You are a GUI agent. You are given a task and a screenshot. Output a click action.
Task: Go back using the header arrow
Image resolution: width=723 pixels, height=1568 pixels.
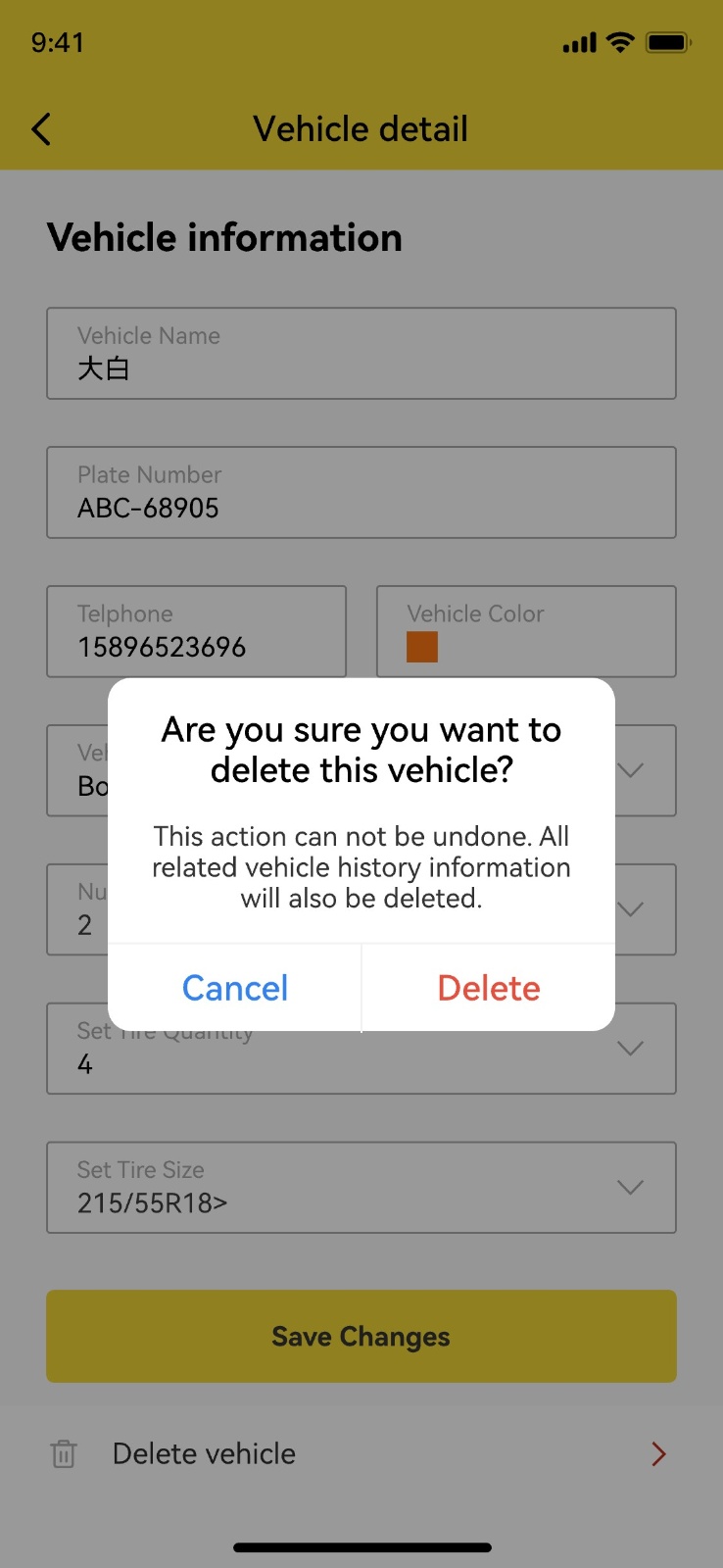[41, 129]
